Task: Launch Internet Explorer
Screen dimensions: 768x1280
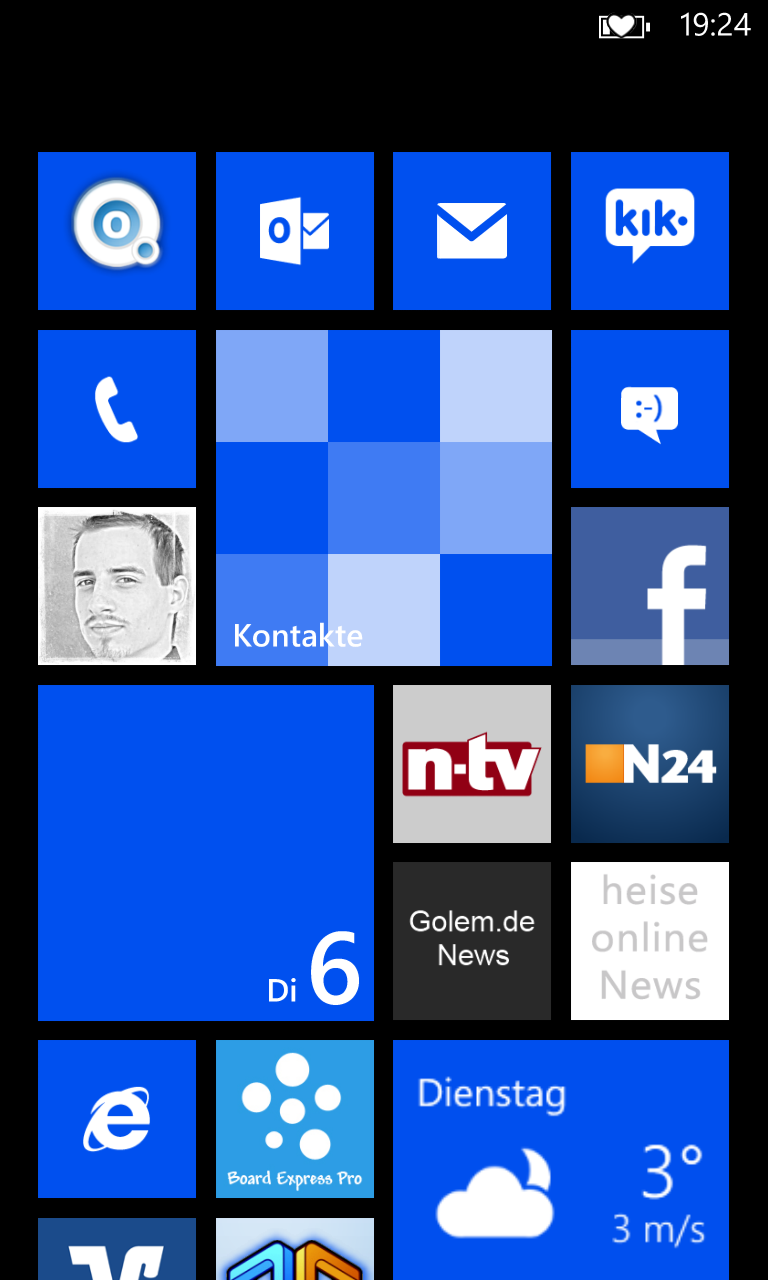Action: pos(117,1119)
